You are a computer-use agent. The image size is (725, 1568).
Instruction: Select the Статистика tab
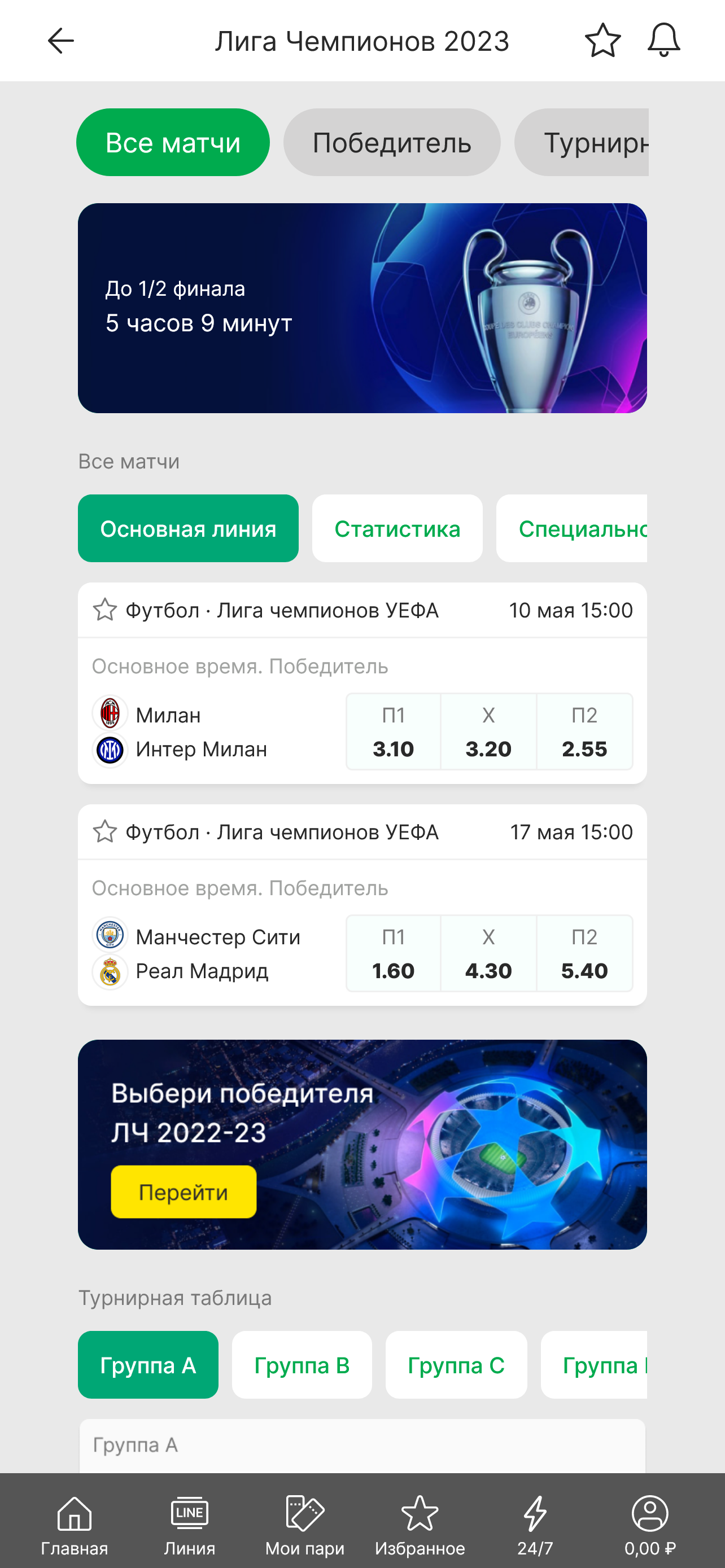(x=397, y=528)
